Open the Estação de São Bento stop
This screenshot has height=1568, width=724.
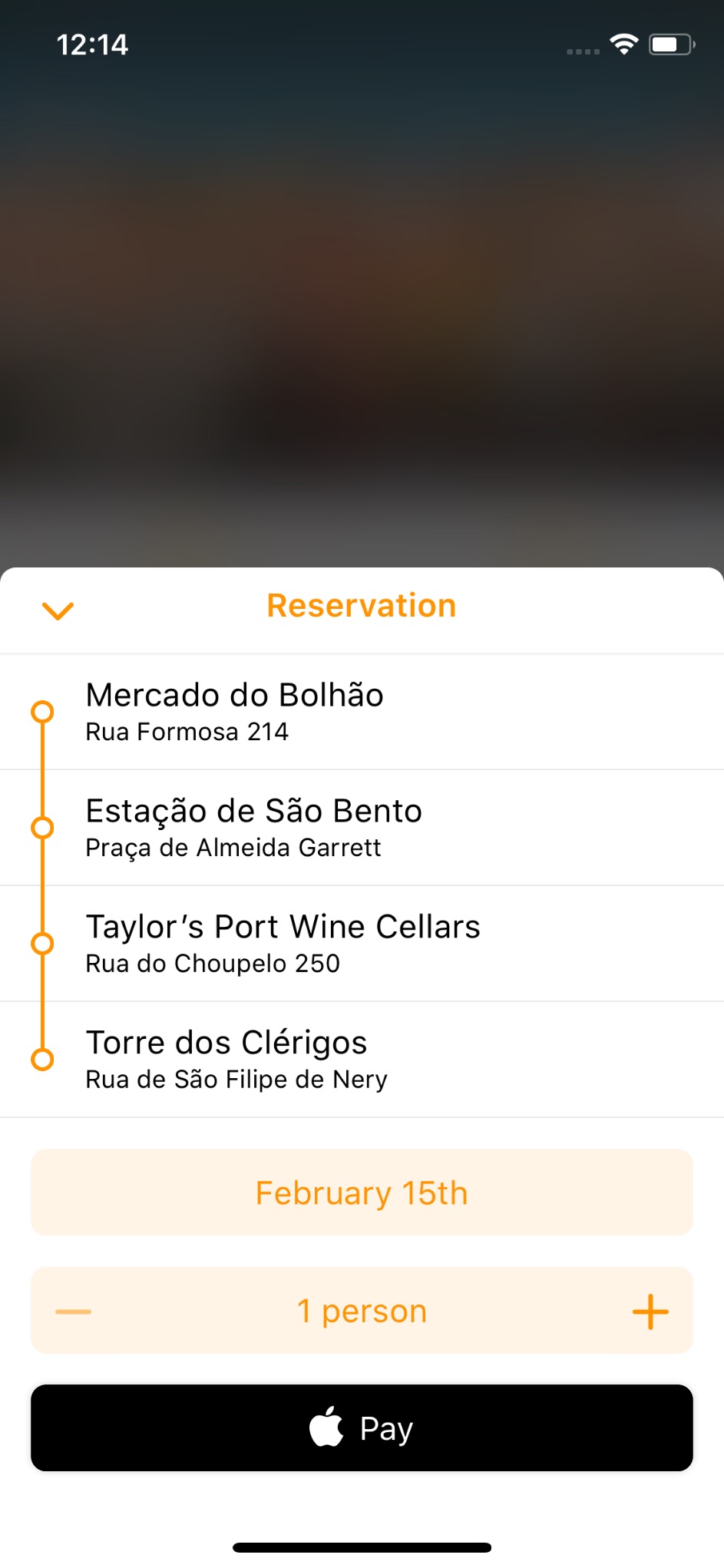(x=361, y=828)
